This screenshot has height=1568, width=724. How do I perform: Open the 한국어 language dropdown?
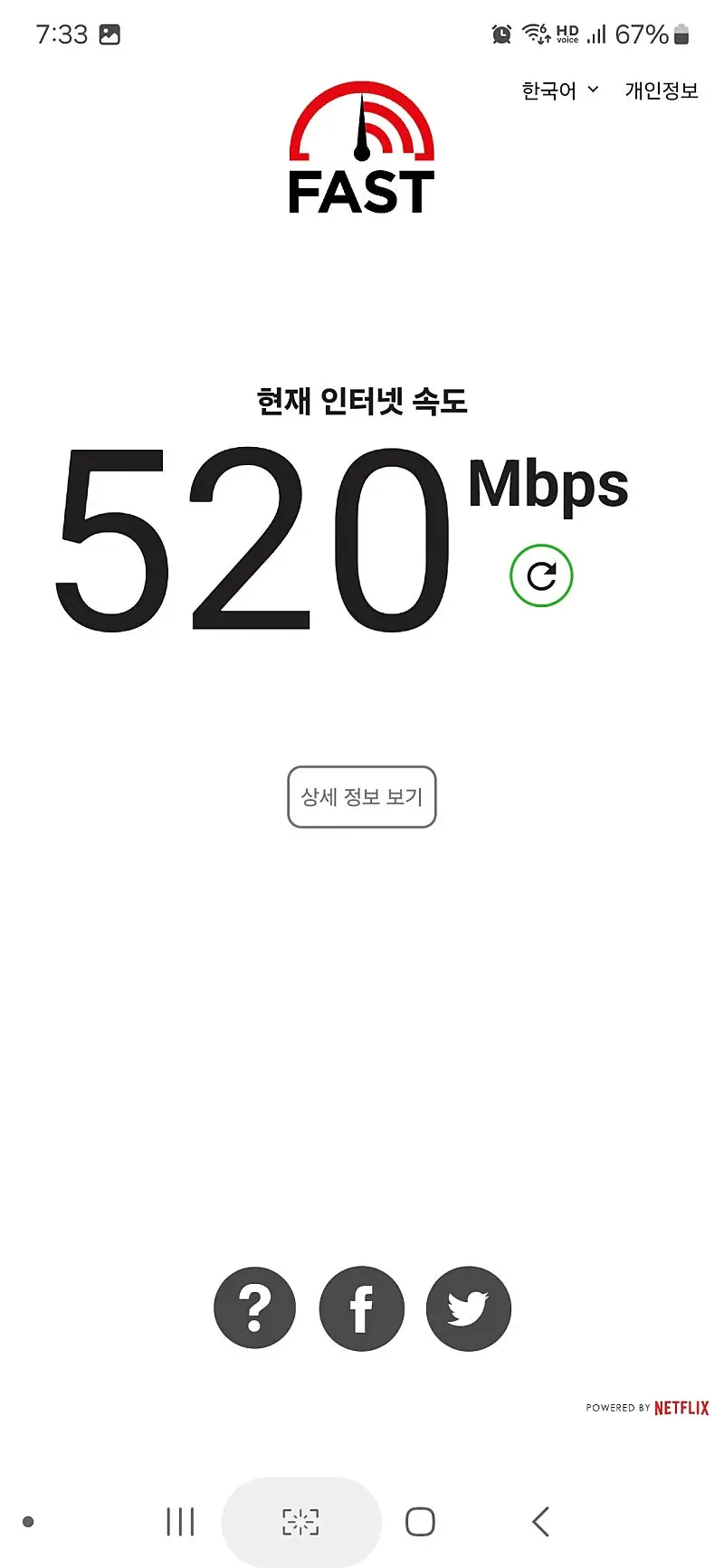(x=559, y=90)
